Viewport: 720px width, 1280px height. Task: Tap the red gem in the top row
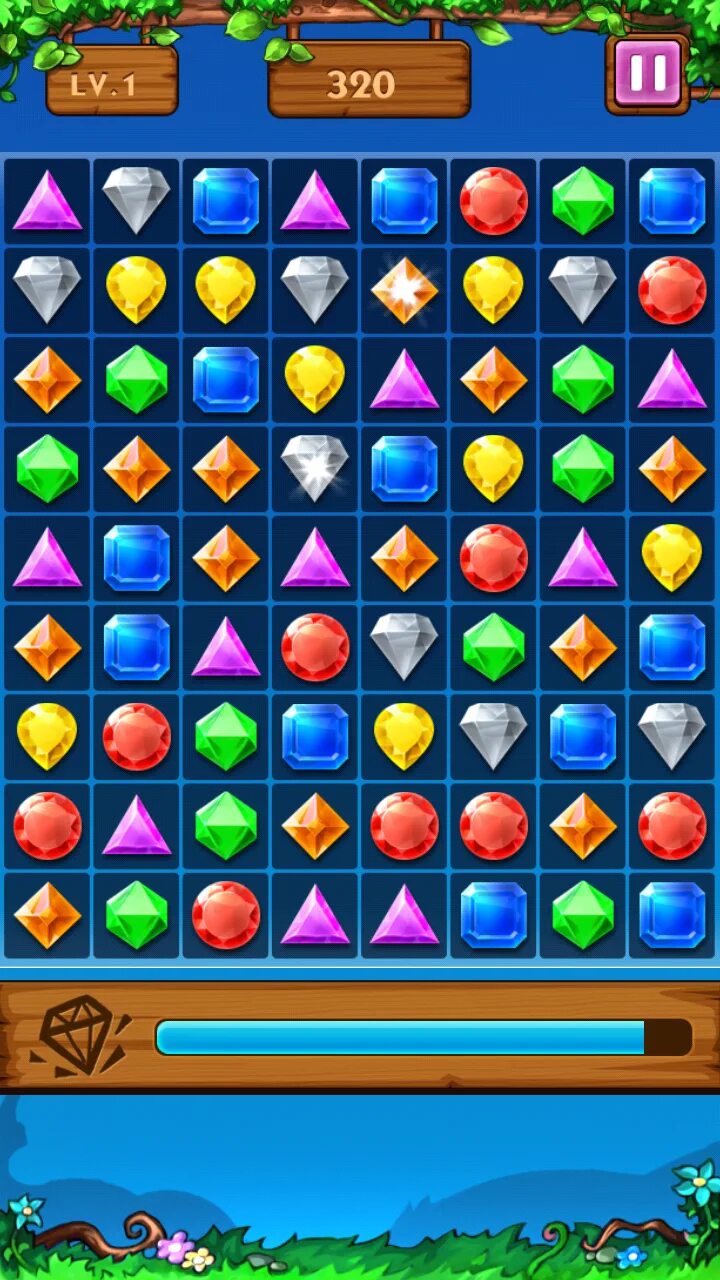coord(494,201)
